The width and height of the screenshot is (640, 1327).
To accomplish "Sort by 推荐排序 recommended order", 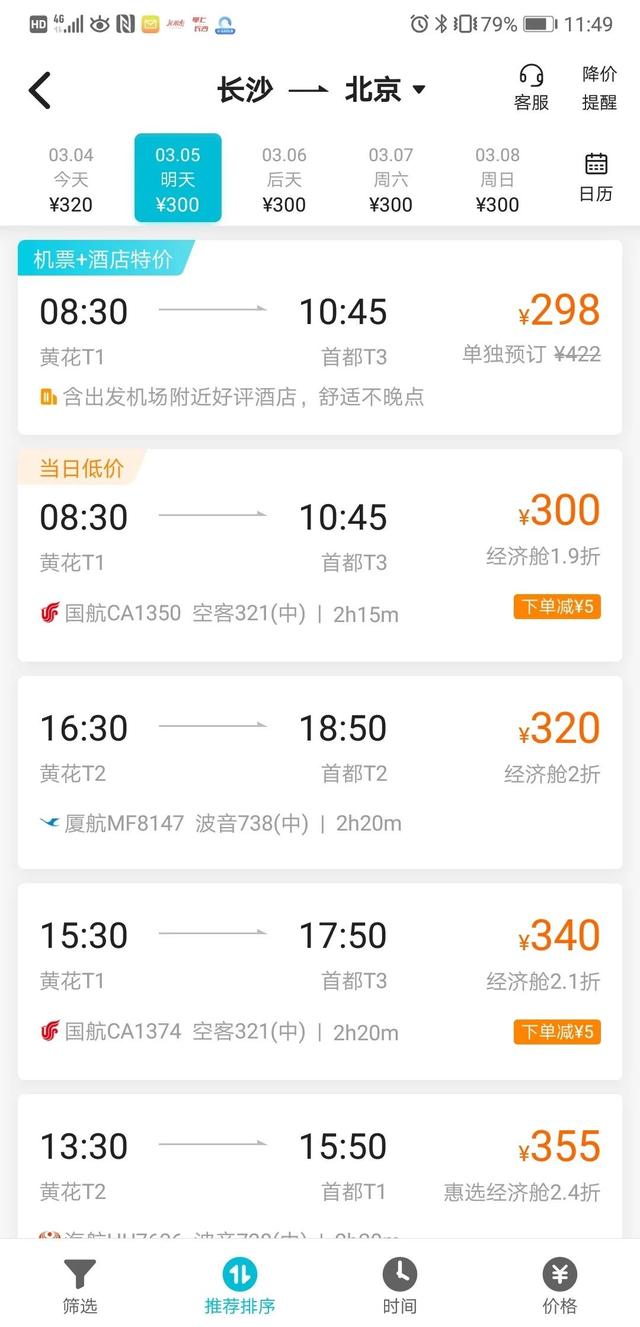I will (x=240, y=1286).
